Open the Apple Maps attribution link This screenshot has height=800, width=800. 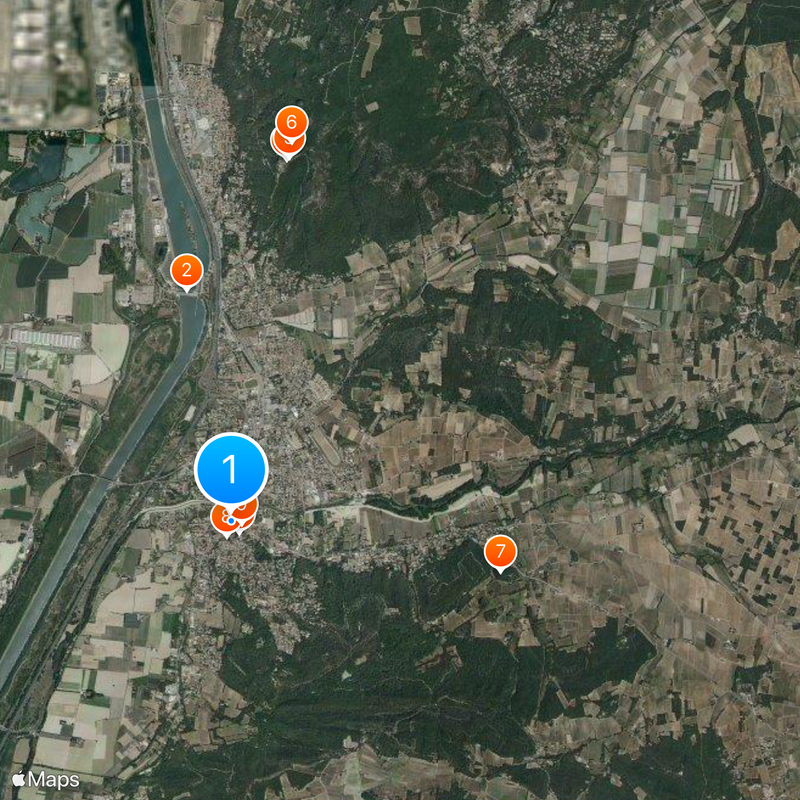[45, 778]
